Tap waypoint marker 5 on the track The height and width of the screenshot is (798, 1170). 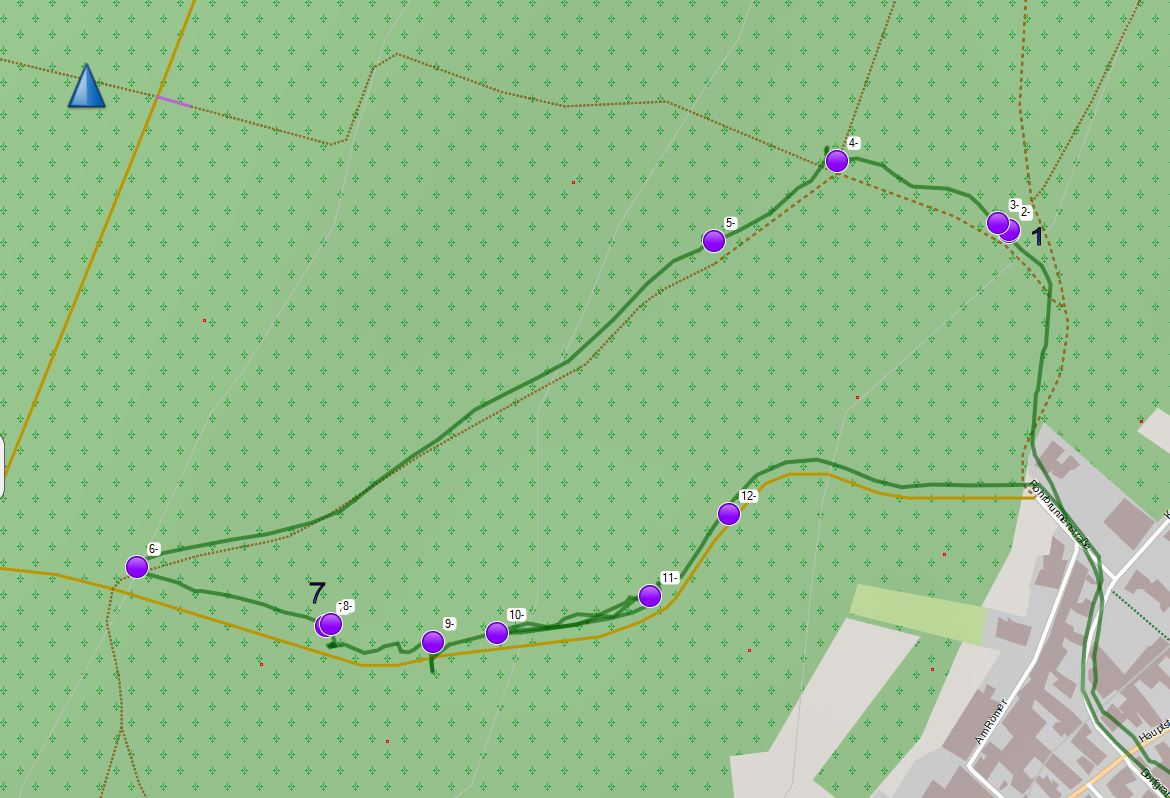[x=713, y=241]
